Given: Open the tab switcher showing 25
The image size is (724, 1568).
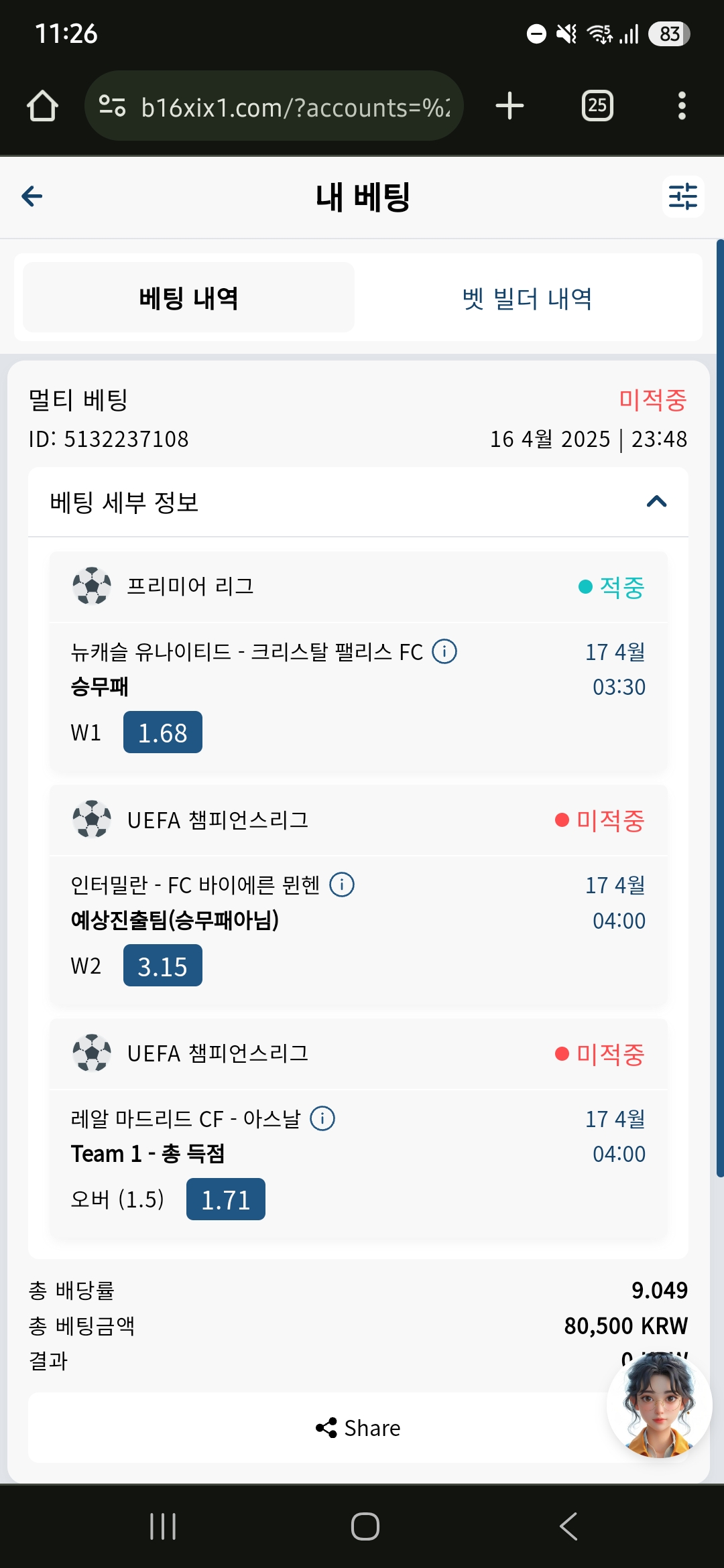Looking at the screenshot, I should click(x=597, y=106).
